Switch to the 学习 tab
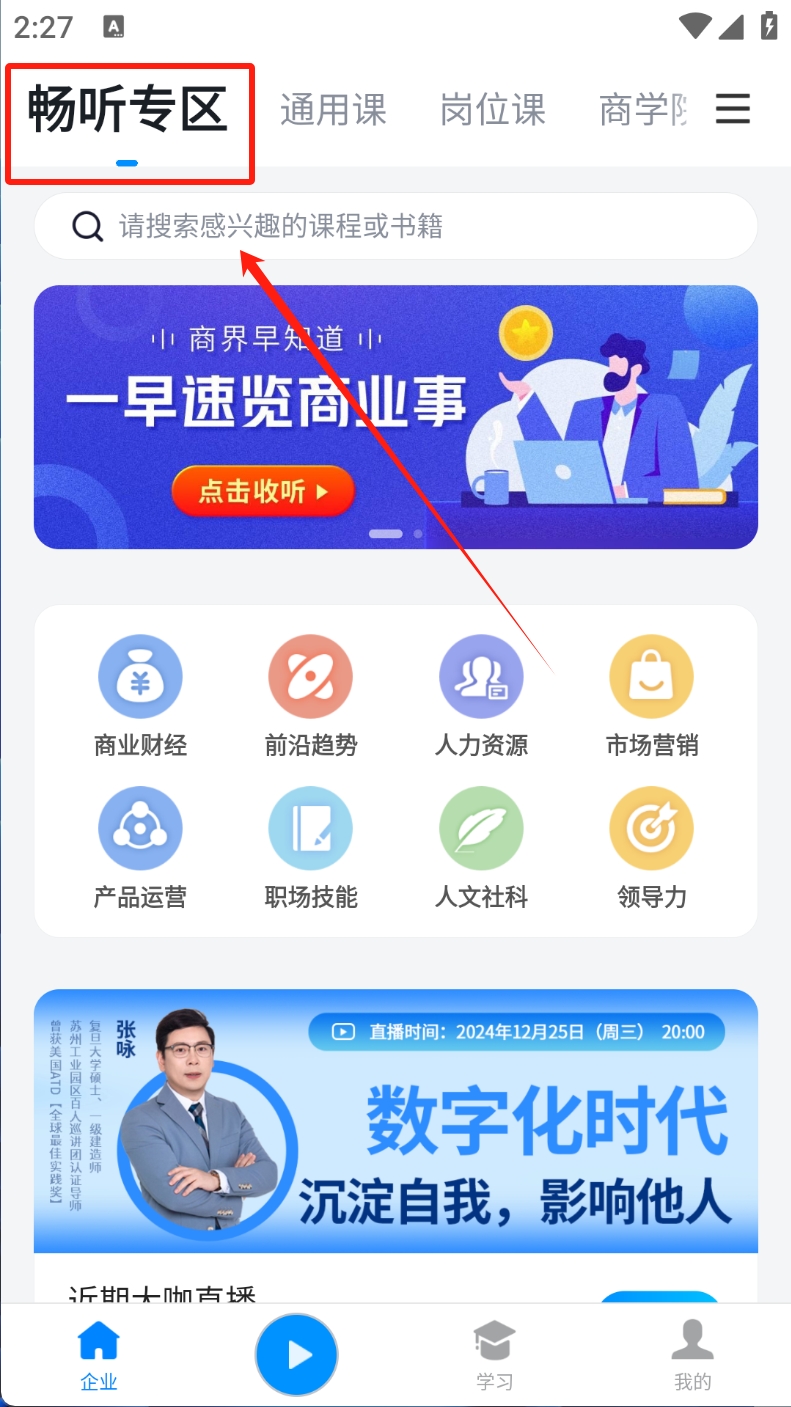This screenshot has height=1407, width=791. [x=494, y=1355]
